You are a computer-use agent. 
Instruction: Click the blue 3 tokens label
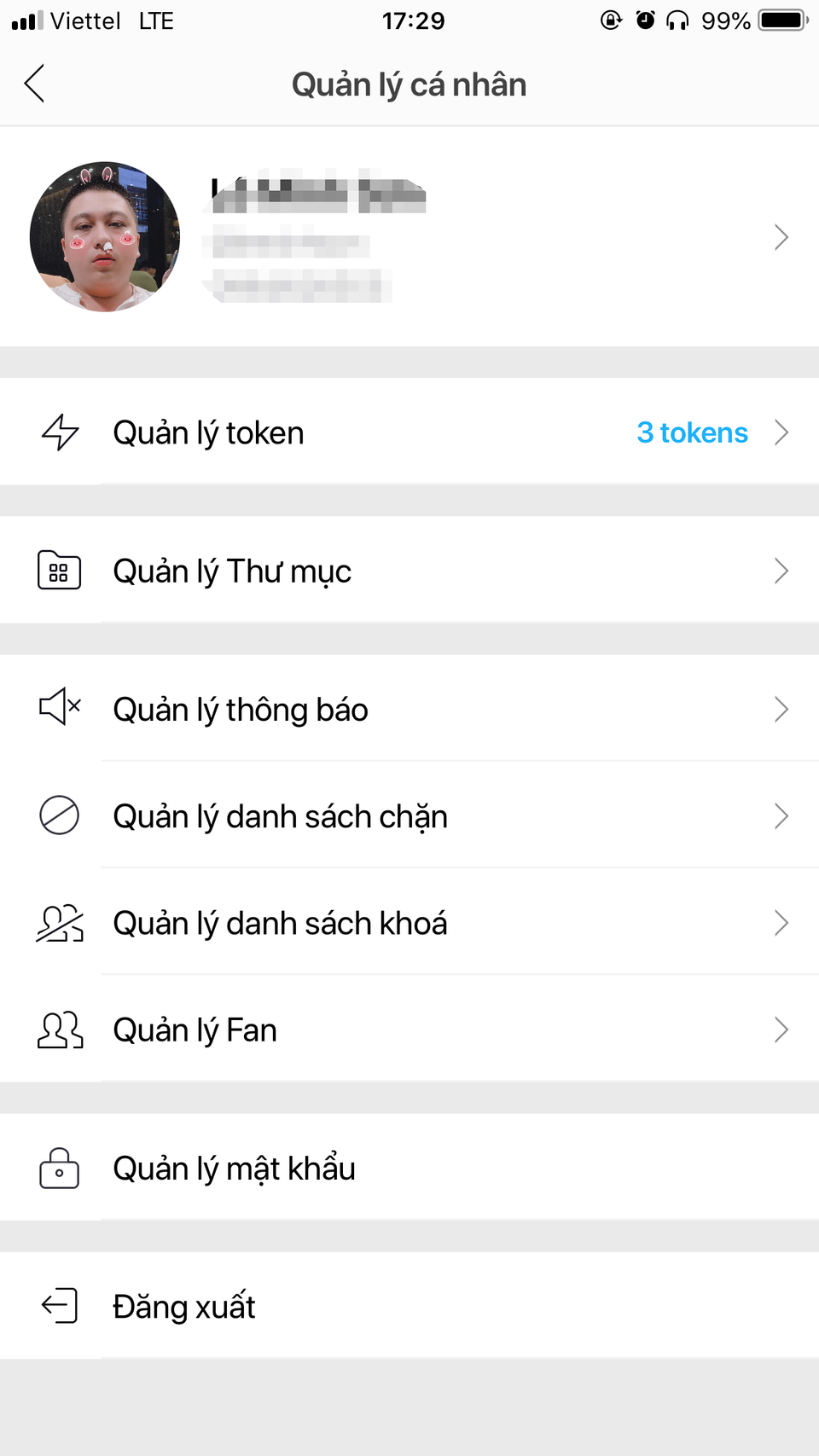pos(692,432)
